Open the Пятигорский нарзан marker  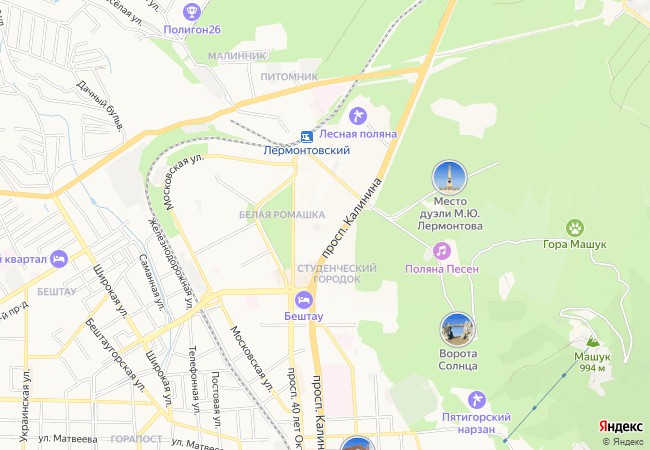tap(476, 400)
